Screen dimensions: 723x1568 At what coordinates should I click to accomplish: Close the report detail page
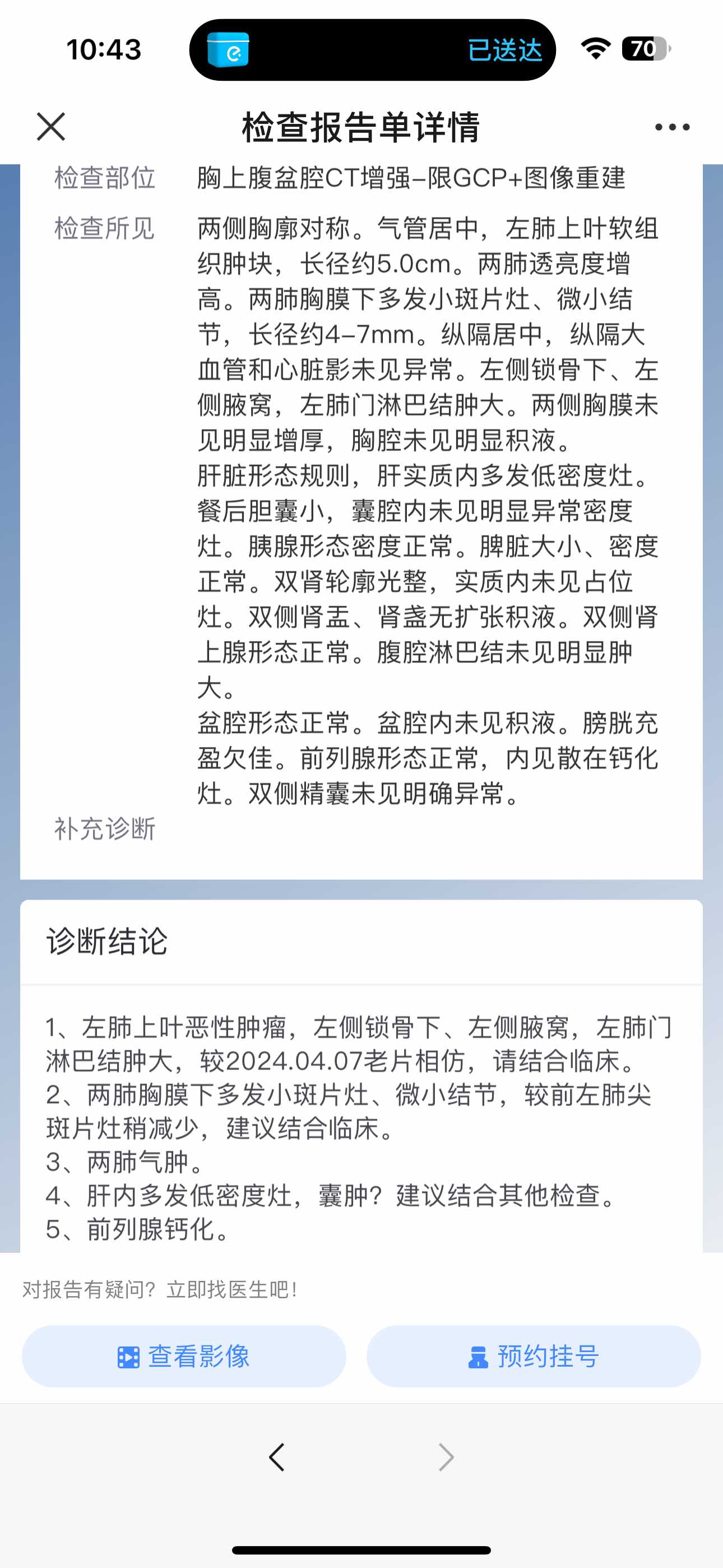tap(51, 127)
